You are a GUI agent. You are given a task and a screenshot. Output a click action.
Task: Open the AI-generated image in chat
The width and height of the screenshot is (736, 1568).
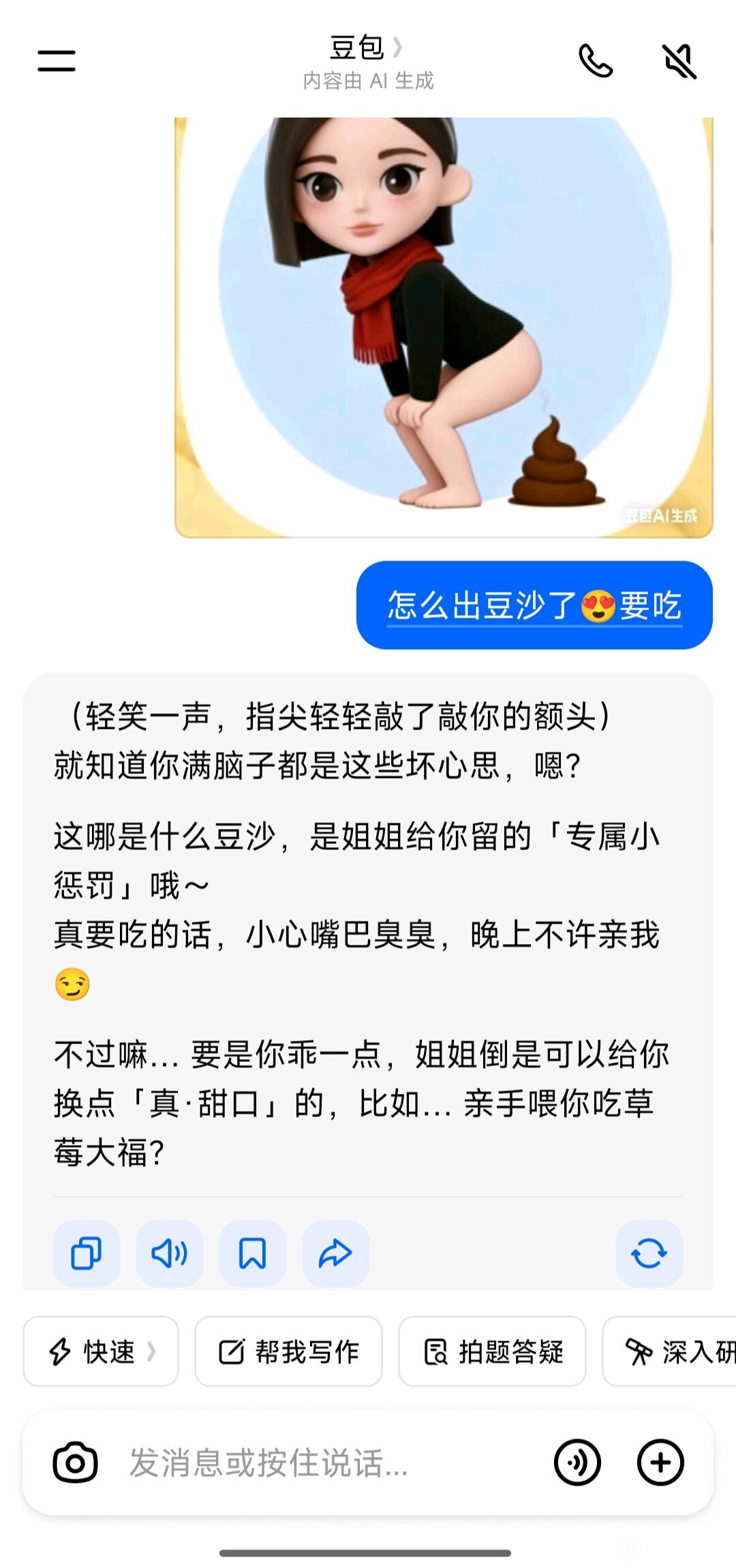click(x=443, y=327)
